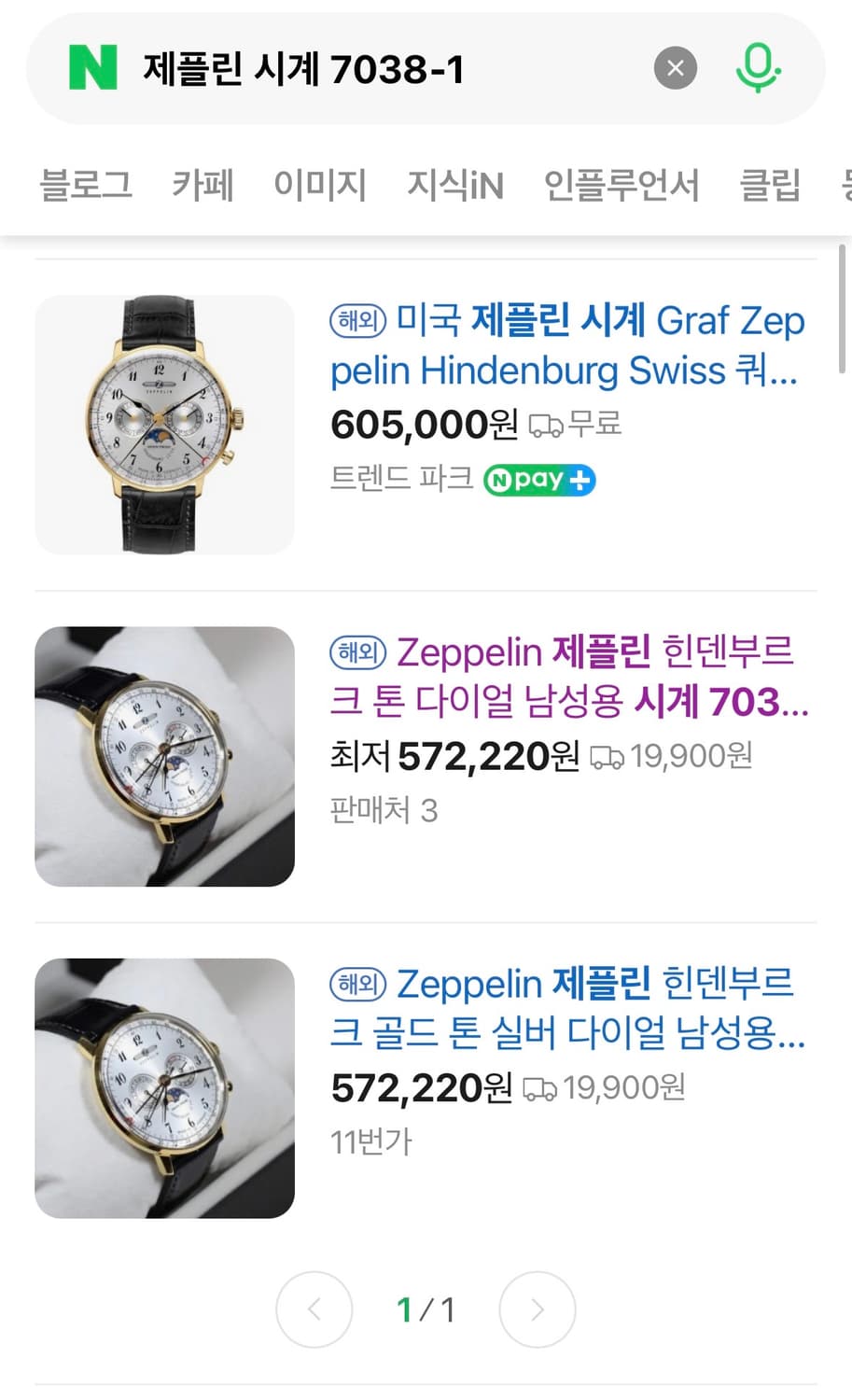Screen dimensions: 852x1400
Task: Click the previous page arrow
Action: (314, 1309)
